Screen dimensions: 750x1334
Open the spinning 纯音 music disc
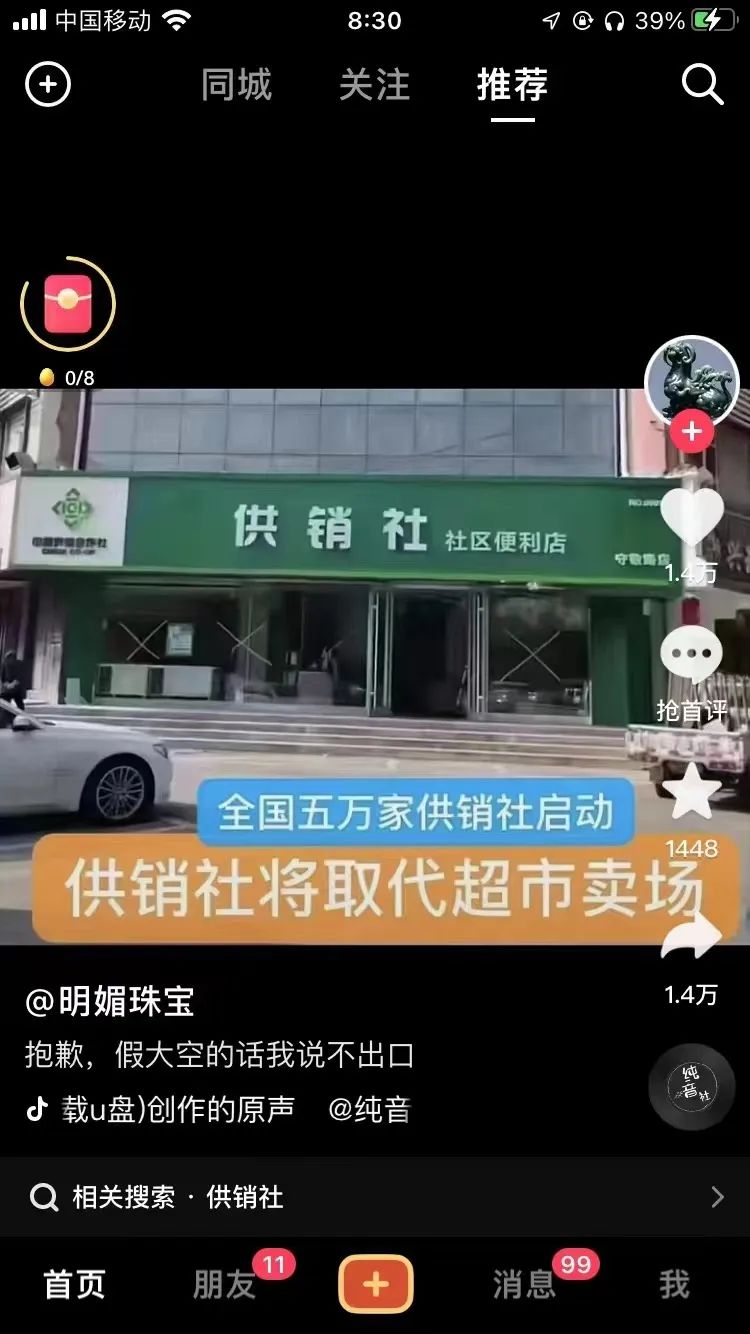[692, 1086]
